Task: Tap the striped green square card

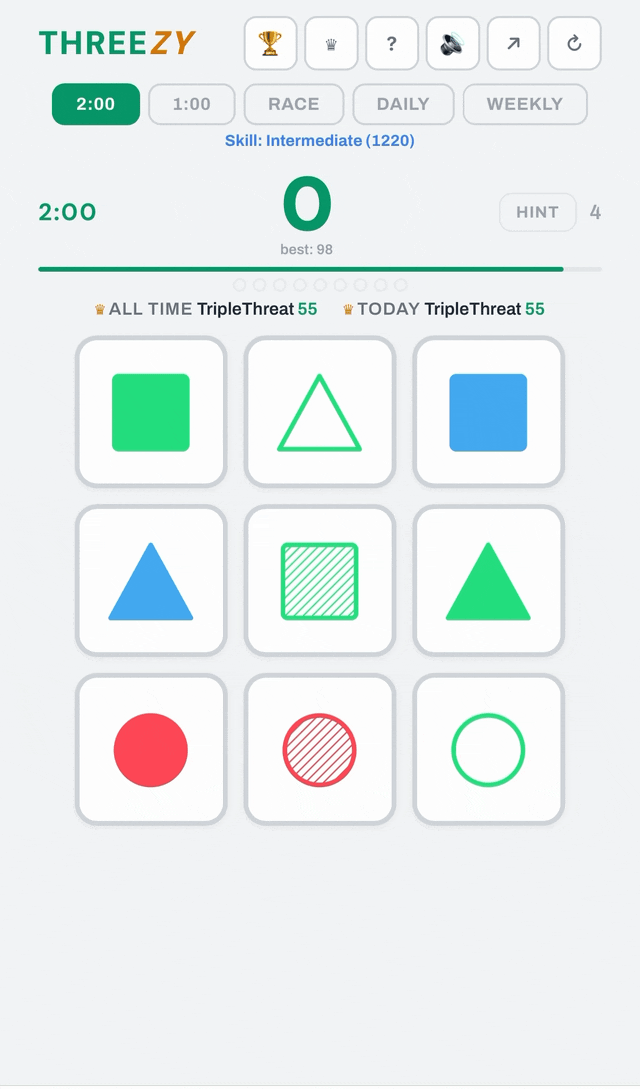Action: tap(320, 581)
